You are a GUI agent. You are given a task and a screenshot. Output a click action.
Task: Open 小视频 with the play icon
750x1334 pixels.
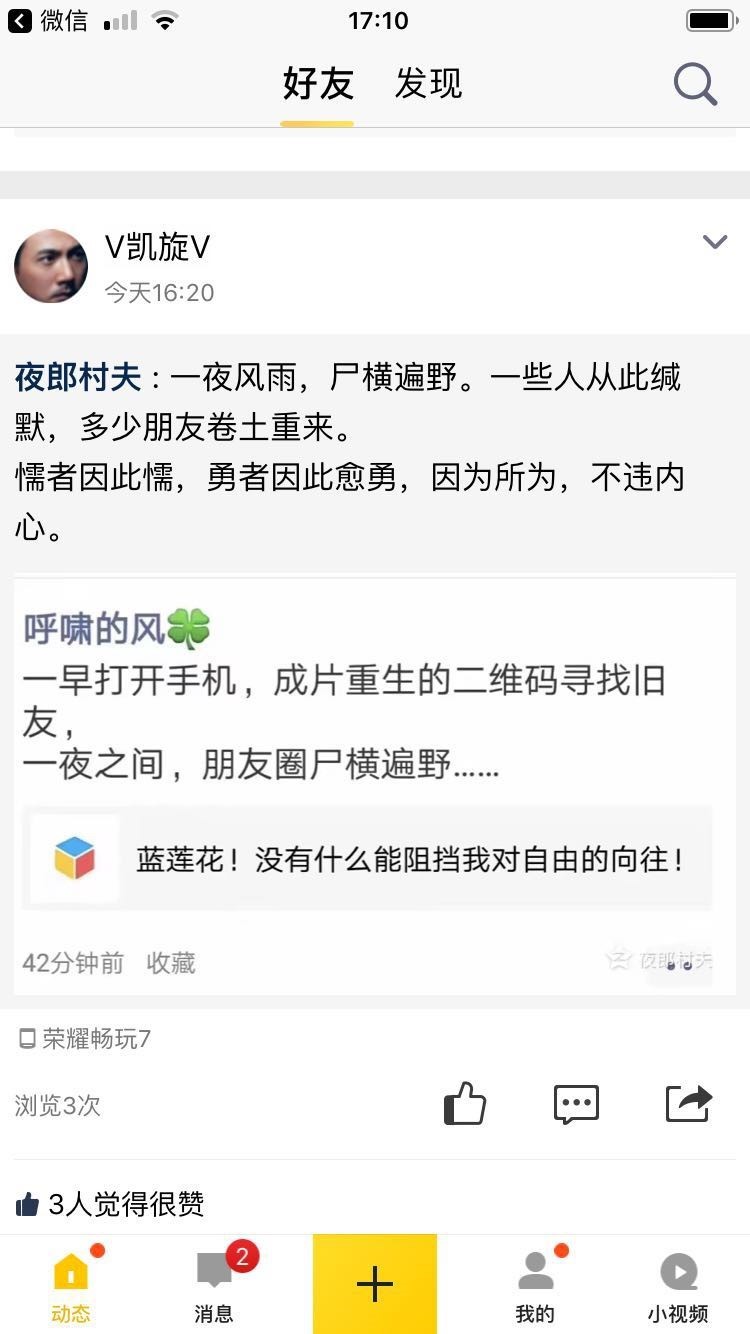click(679, 1272)
